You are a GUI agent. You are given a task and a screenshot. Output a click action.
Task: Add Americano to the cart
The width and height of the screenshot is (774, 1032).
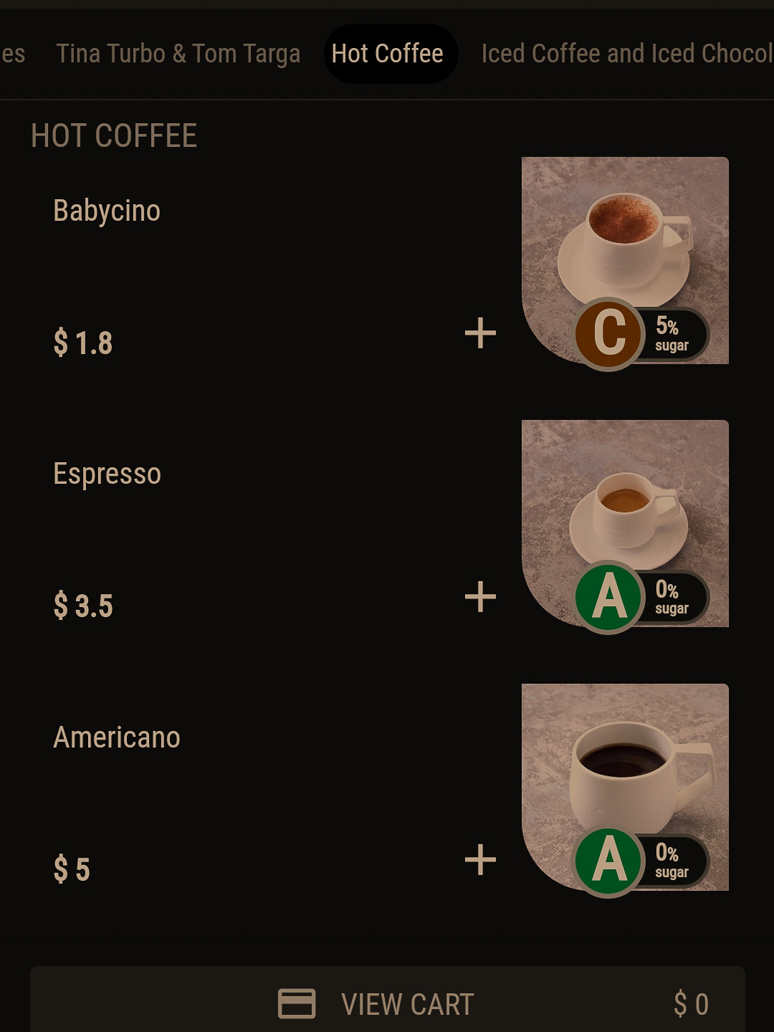click(x=480, y=860)
